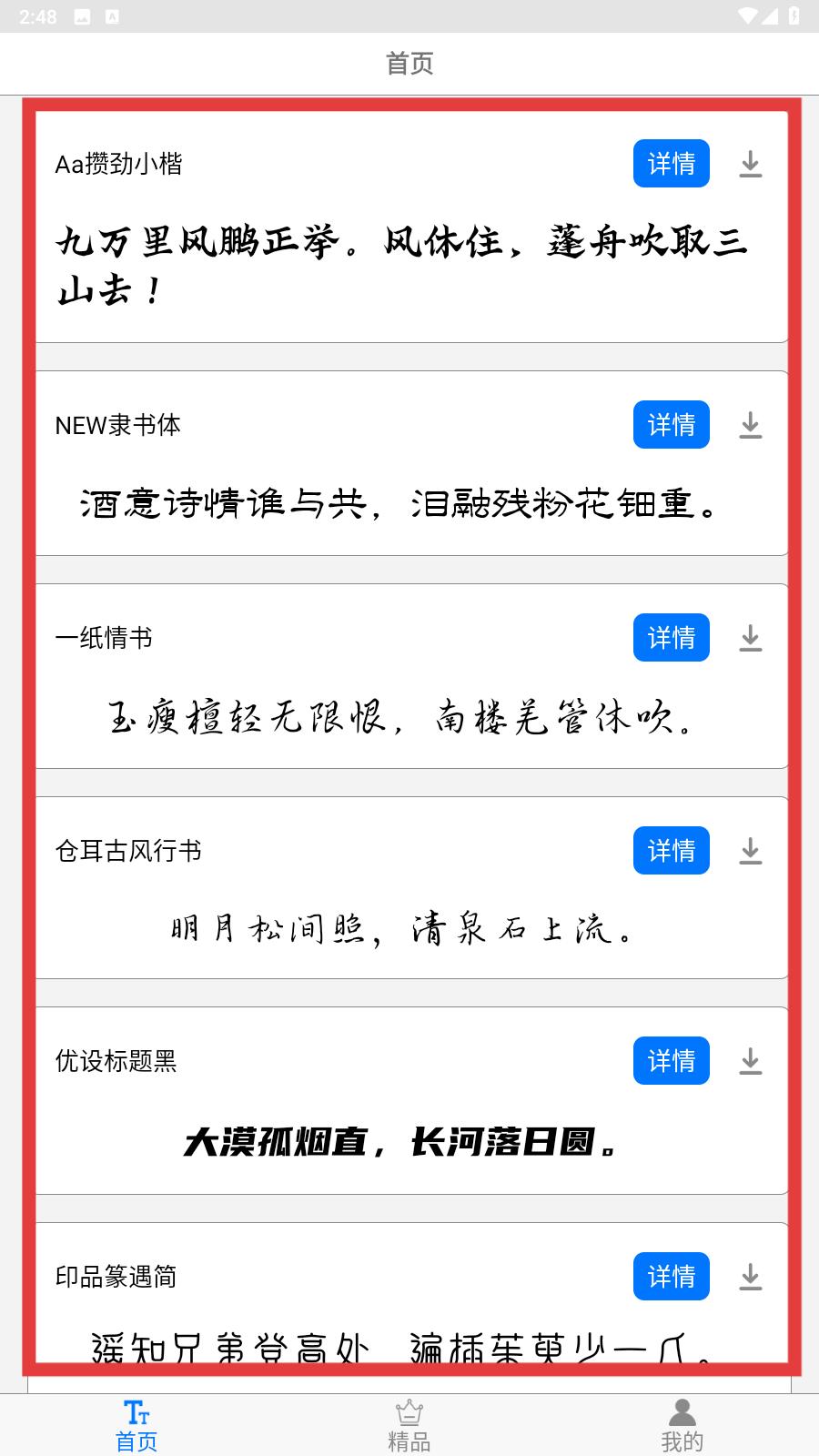This screenshot has width=819, height=1456.
Task: Tap 详情 beside 优设标题黑
Action: click(x=671, y=1061)
